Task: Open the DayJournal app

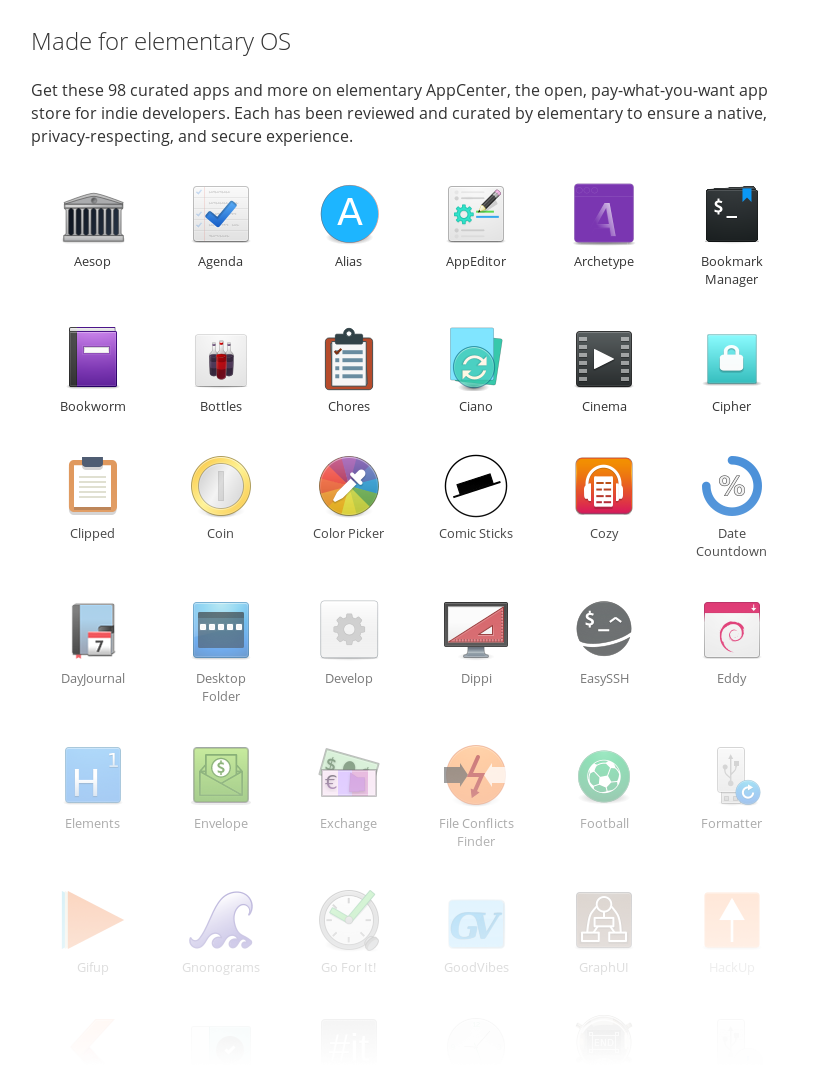Action: (x=93, y=631)
